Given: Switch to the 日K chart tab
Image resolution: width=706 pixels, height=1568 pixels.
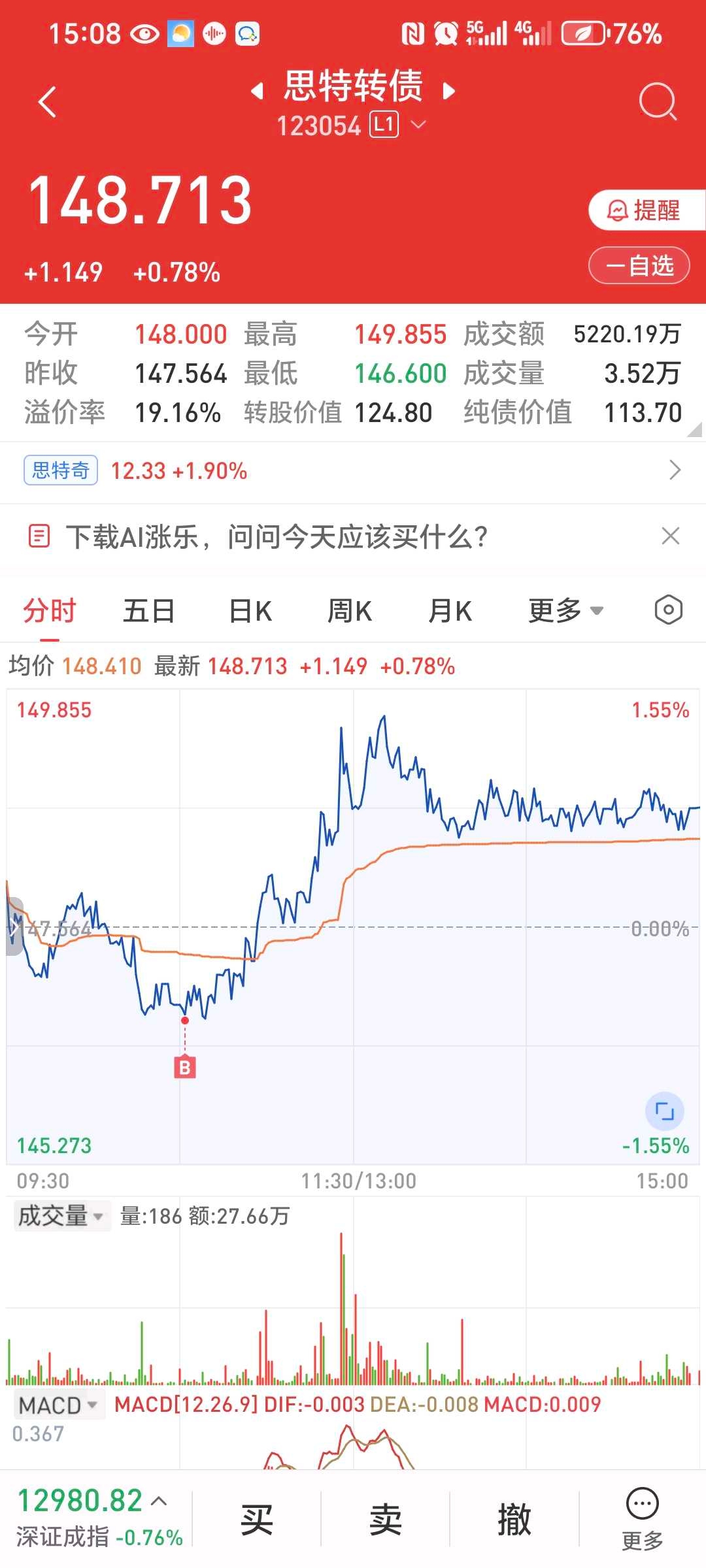Looking at the screenshot, I should [250, 612].
